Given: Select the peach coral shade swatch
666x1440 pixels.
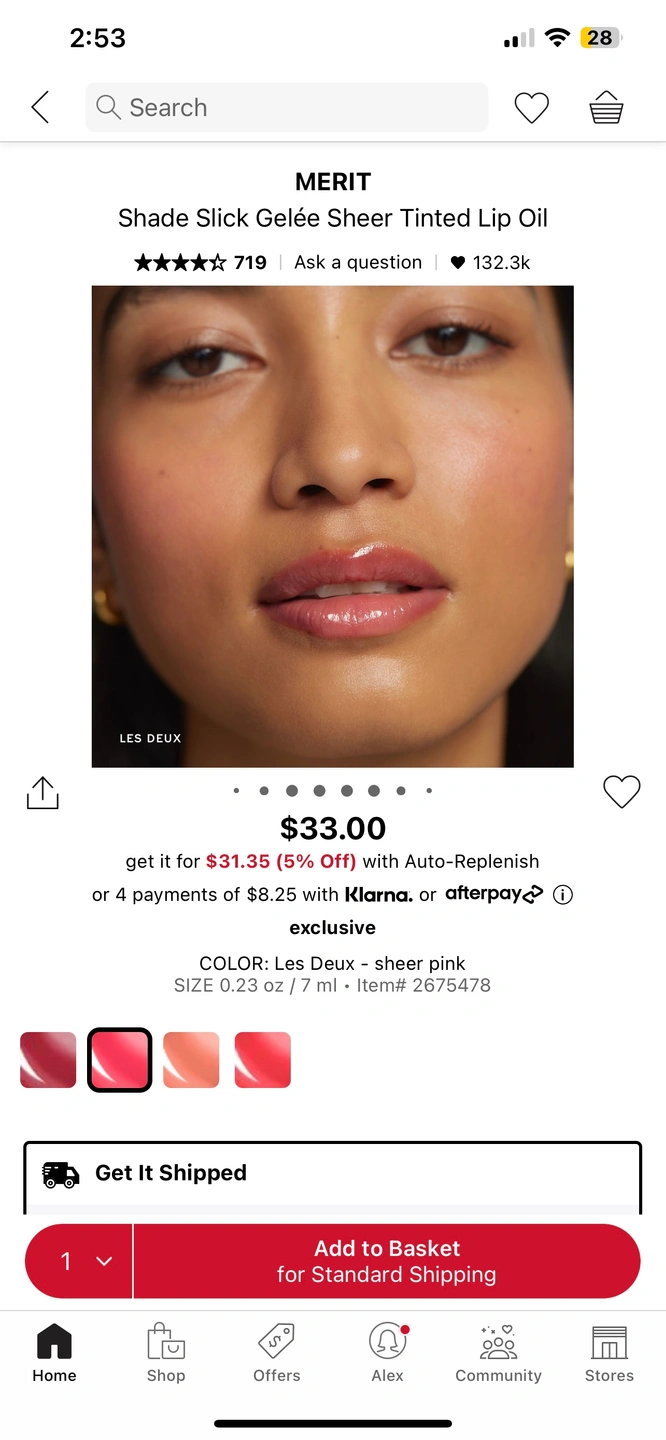Looking at the screenshot, I should coord(191,1060).
